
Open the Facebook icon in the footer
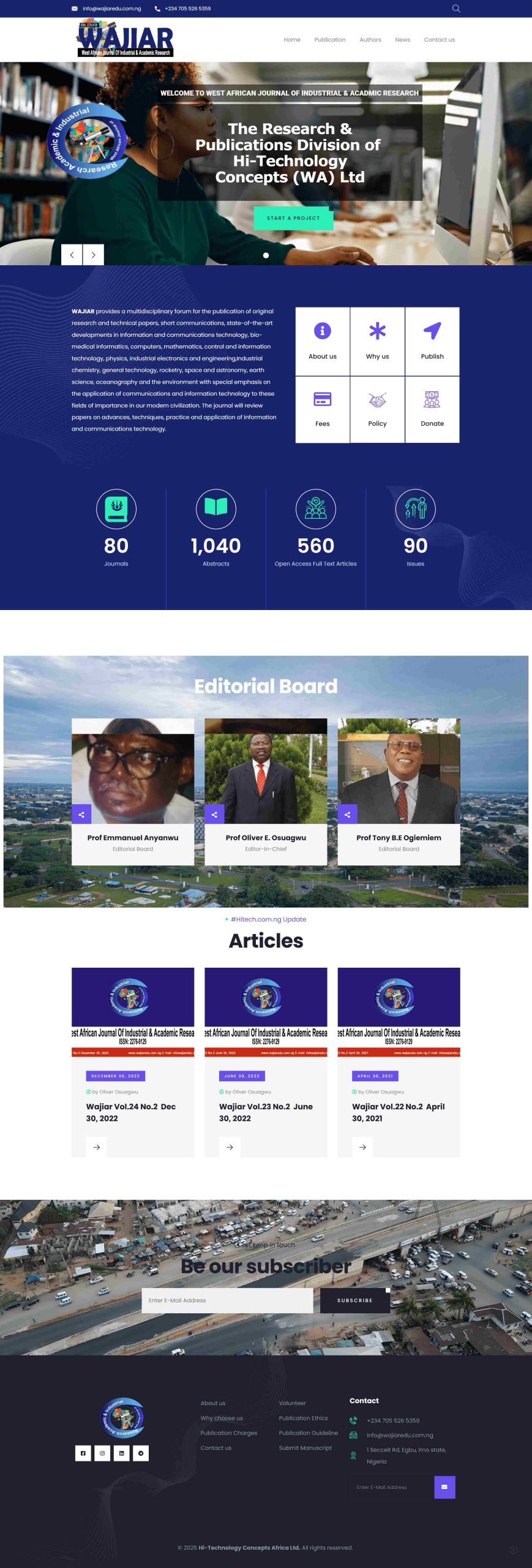tap(83, 1453)
